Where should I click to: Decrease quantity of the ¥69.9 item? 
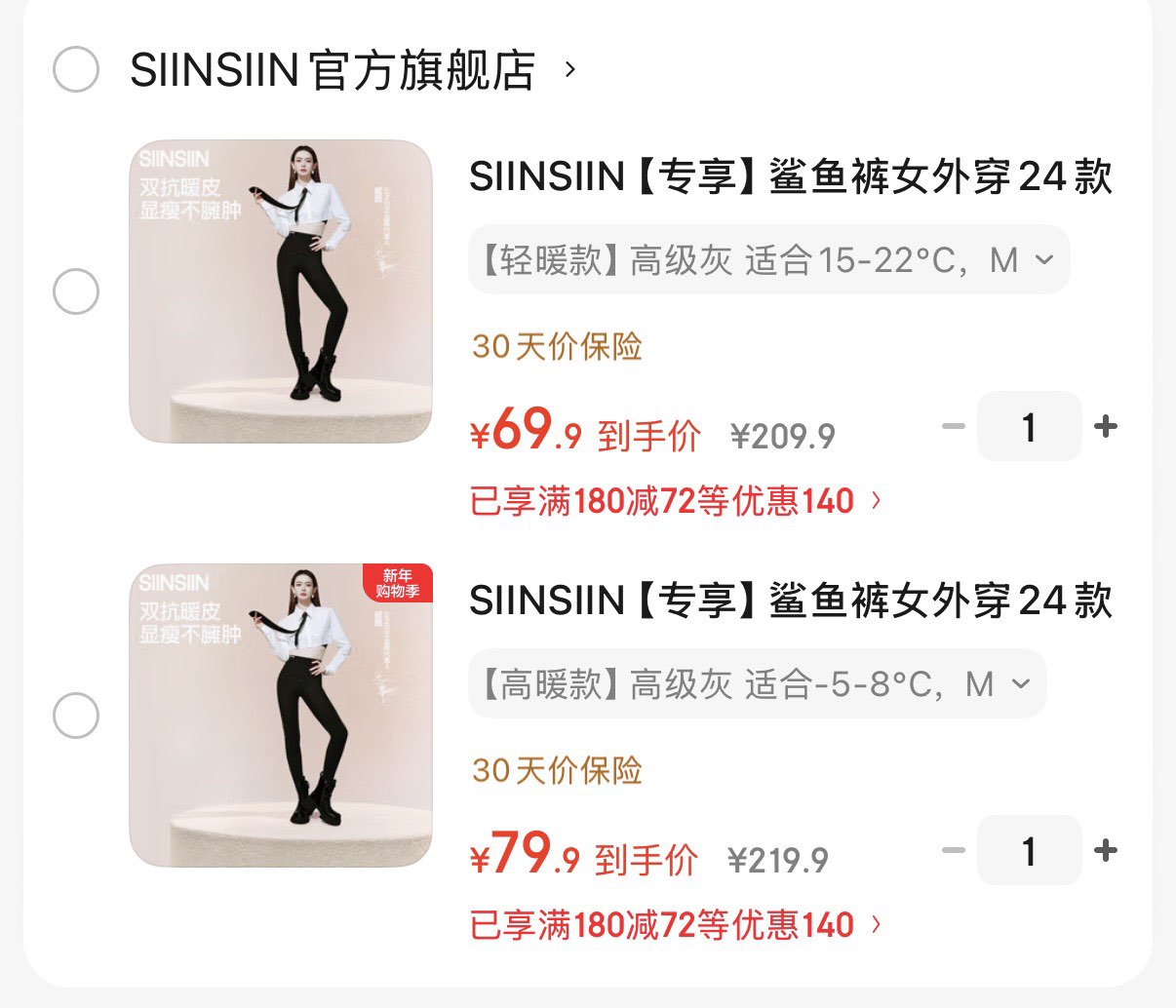(954, 426)
